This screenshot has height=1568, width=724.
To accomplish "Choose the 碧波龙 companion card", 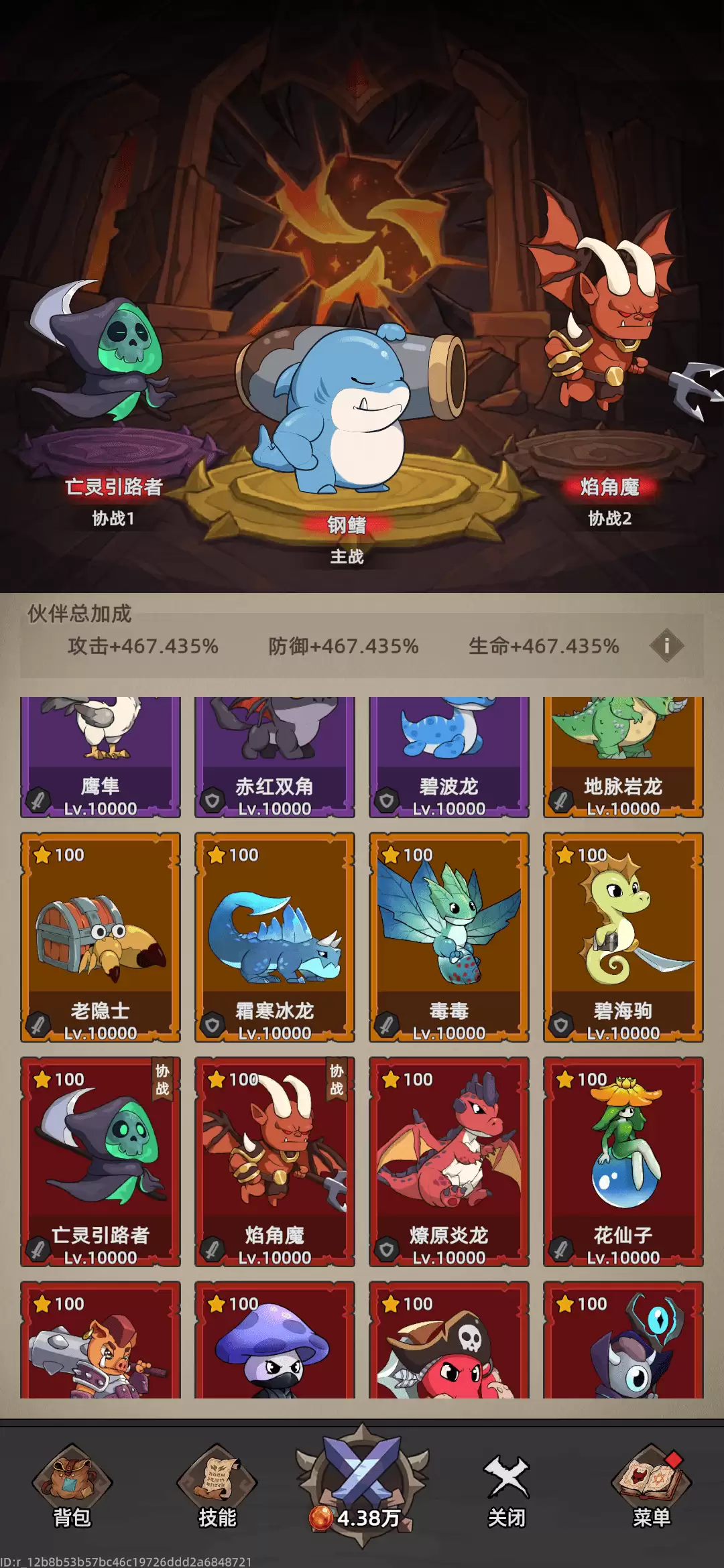I will (449, 757).
